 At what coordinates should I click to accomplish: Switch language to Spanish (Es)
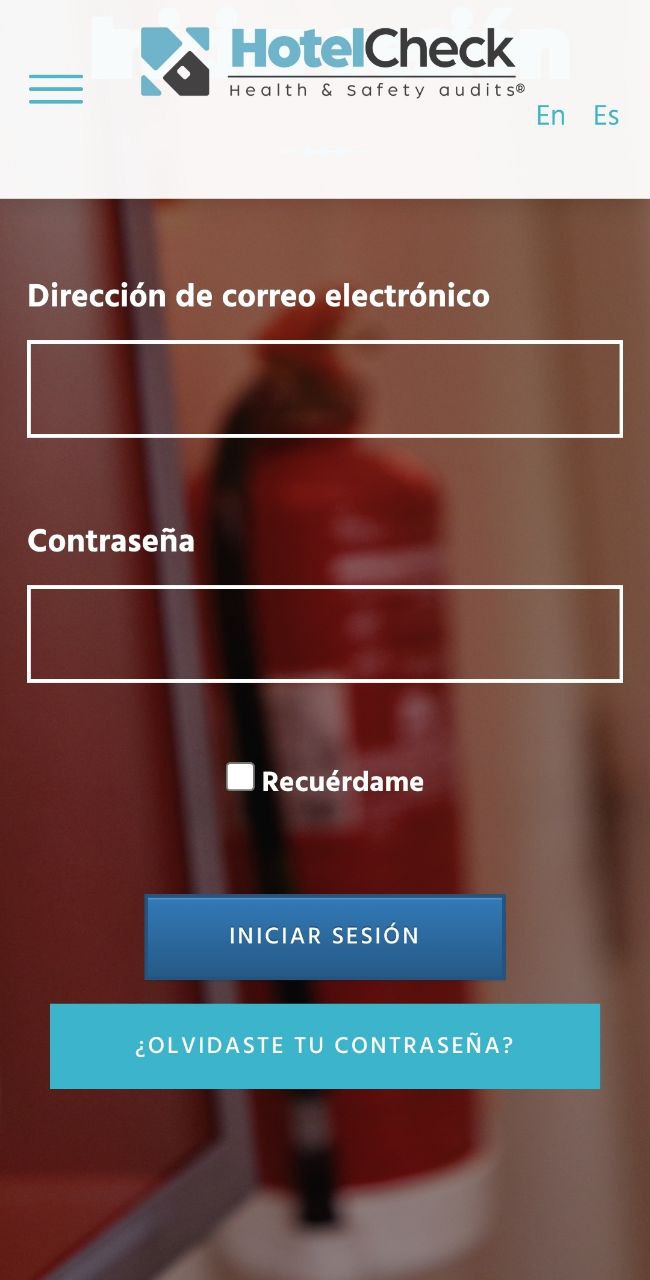coord(606,116)
